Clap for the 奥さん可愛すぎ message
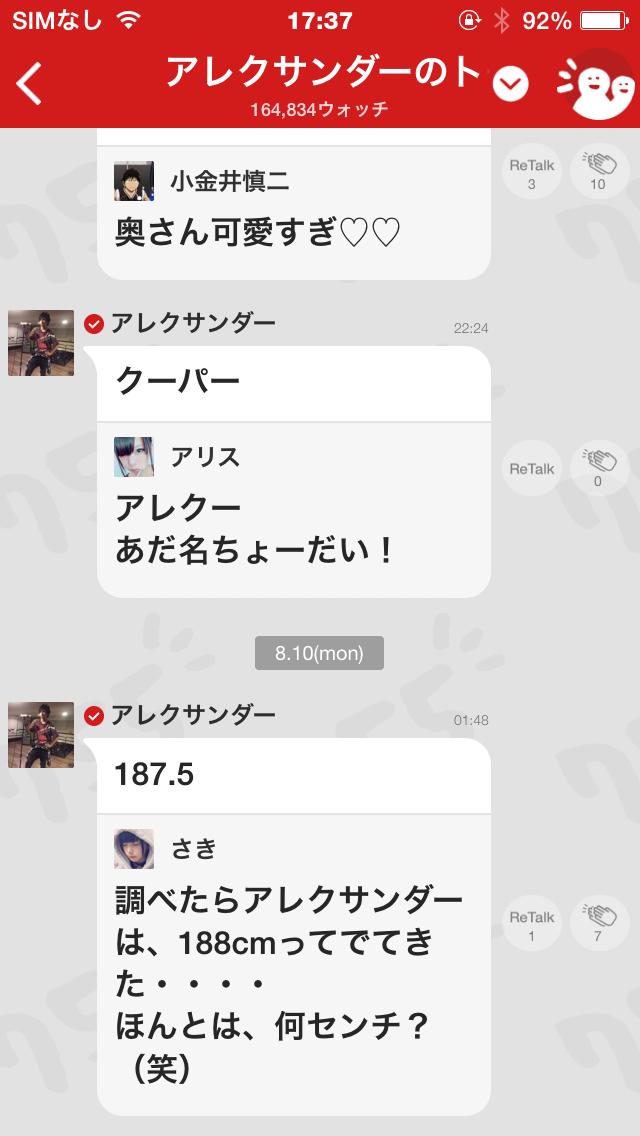Viewport: 640px width, 1136px height. pos(598,173)
